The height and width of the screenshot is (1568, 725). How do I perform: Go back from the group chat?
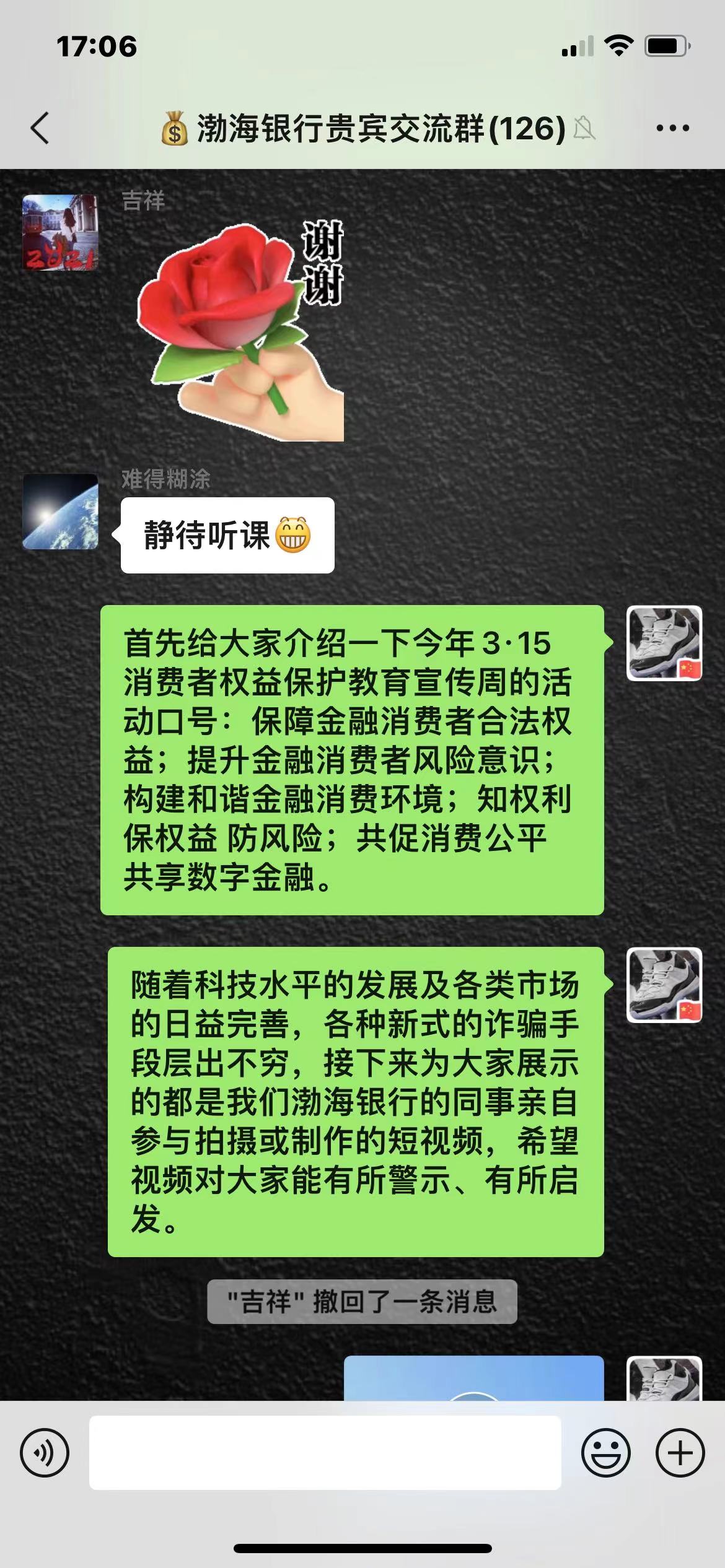click(40, 128)
